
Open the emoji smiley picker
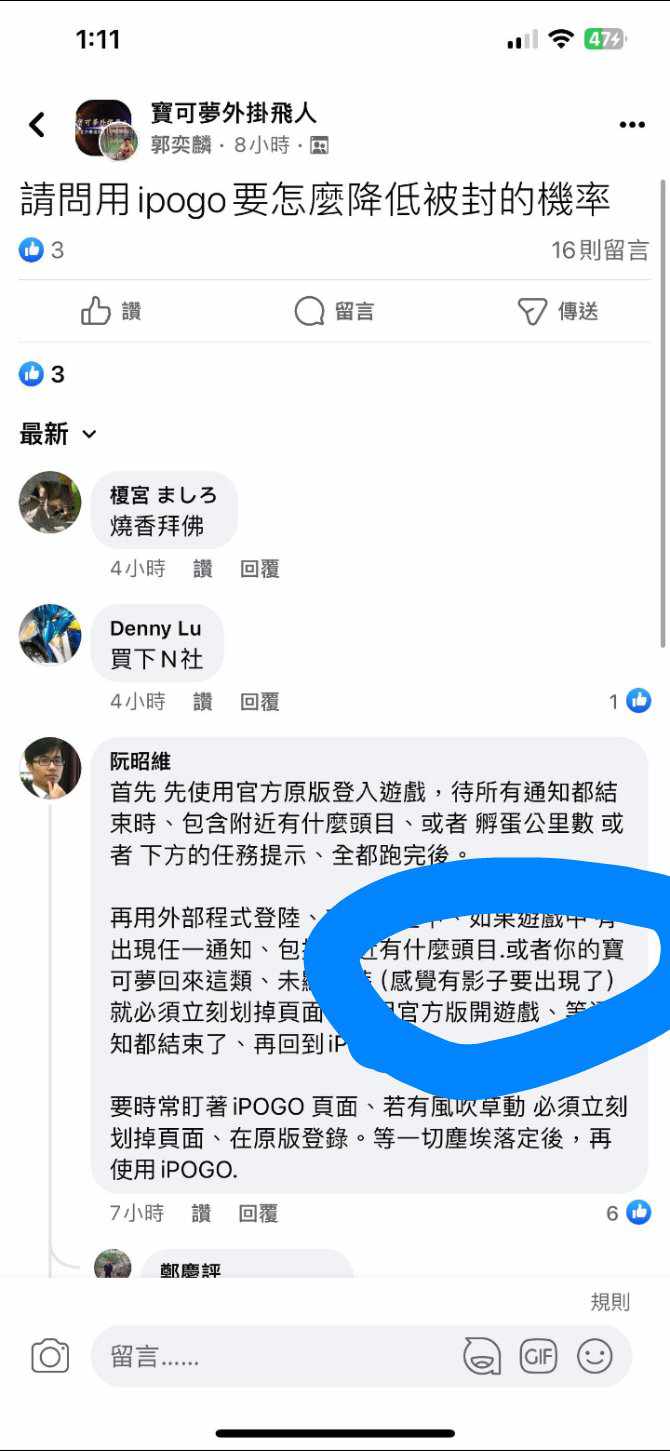point(594,1357)
